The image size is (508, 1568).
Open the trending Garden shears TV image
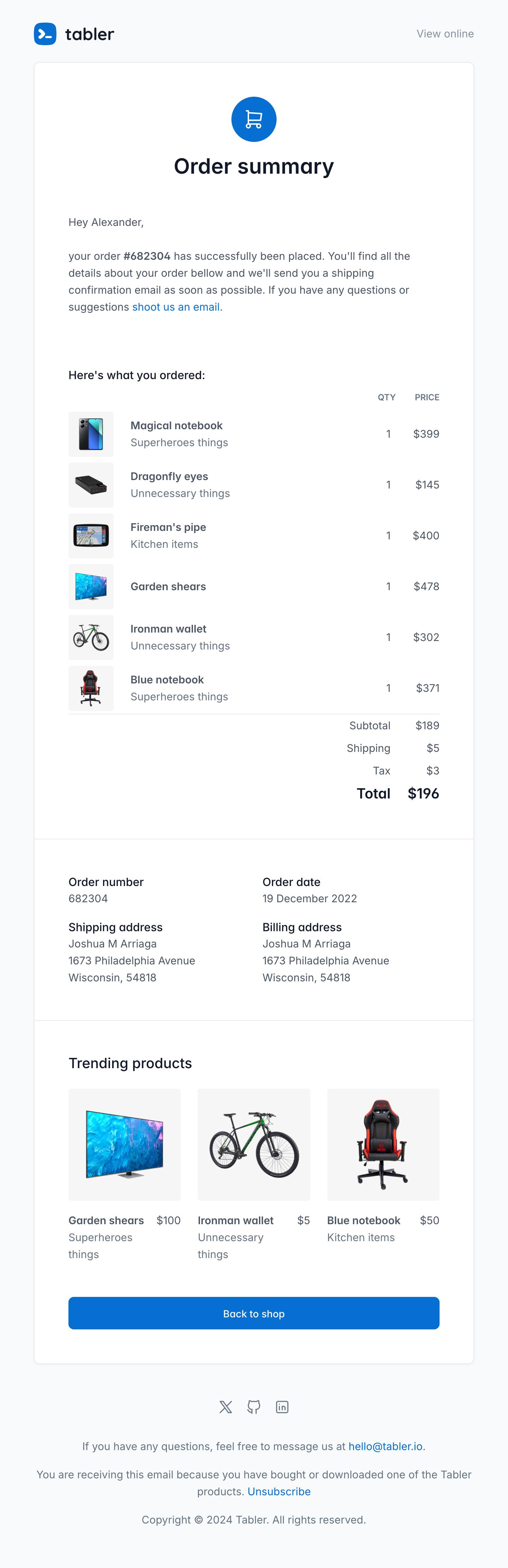(x=125, y=1144)
